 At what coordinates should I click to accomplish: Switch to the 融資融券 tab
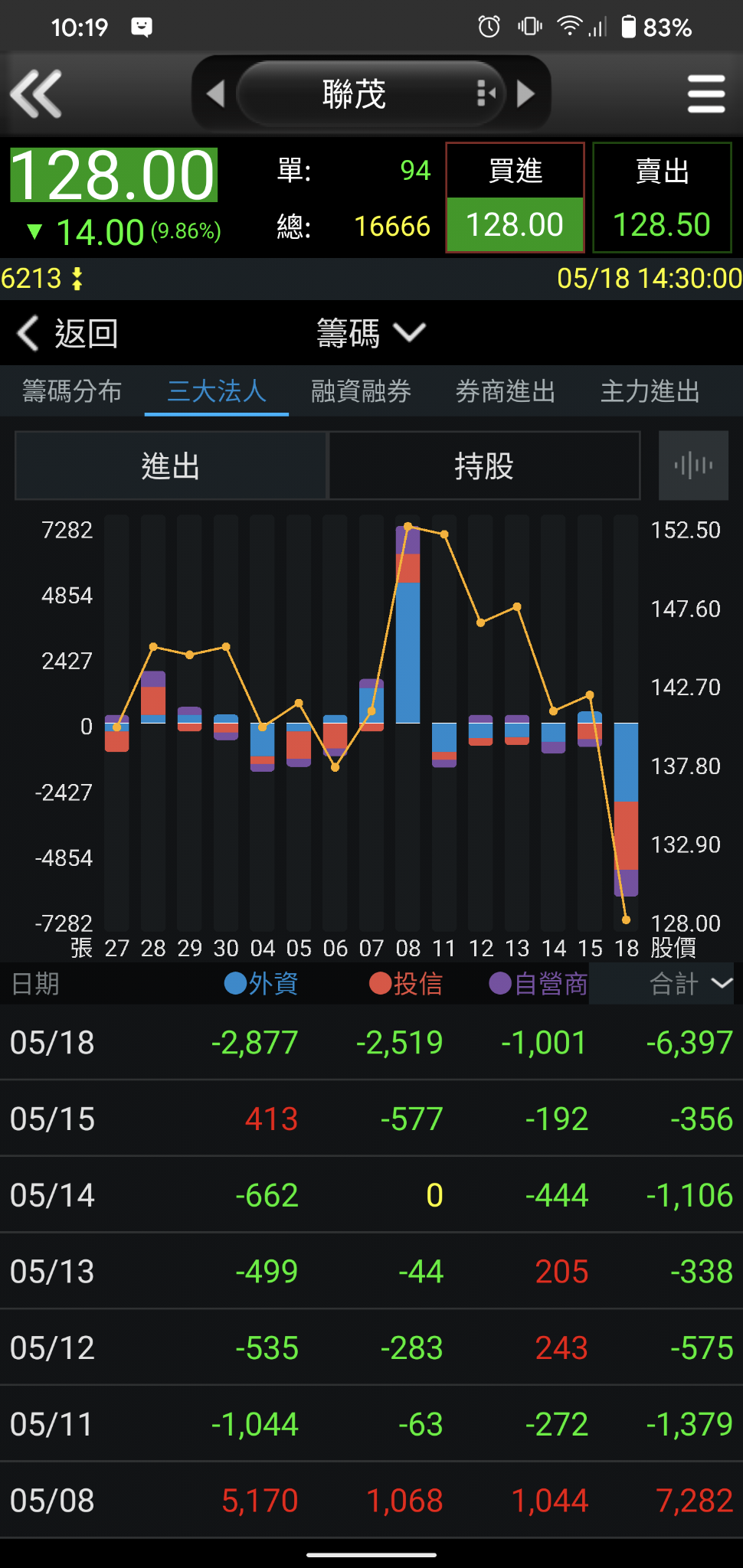(x=361, y=391)
